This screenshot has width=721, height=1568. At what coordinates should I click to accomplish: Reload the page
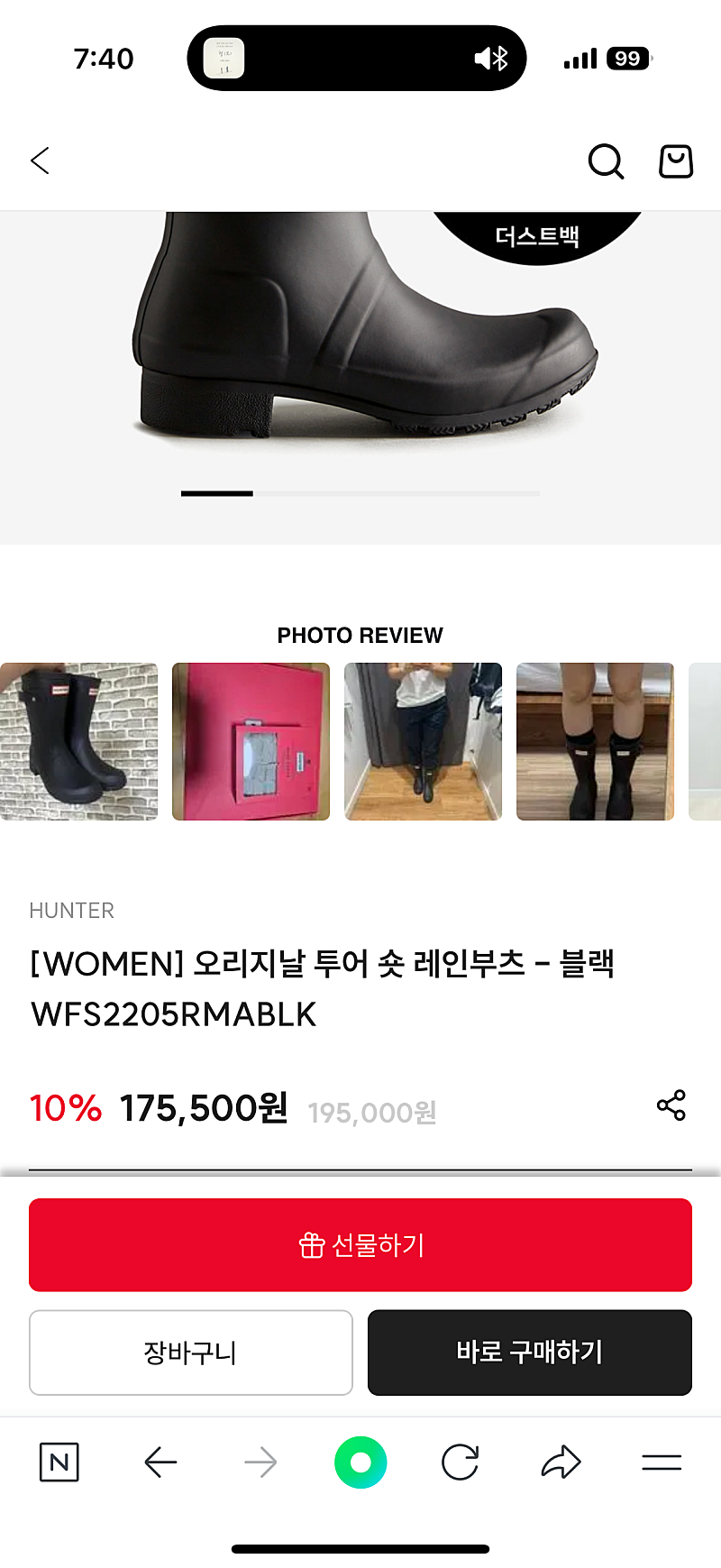(x=461, y=1463)
